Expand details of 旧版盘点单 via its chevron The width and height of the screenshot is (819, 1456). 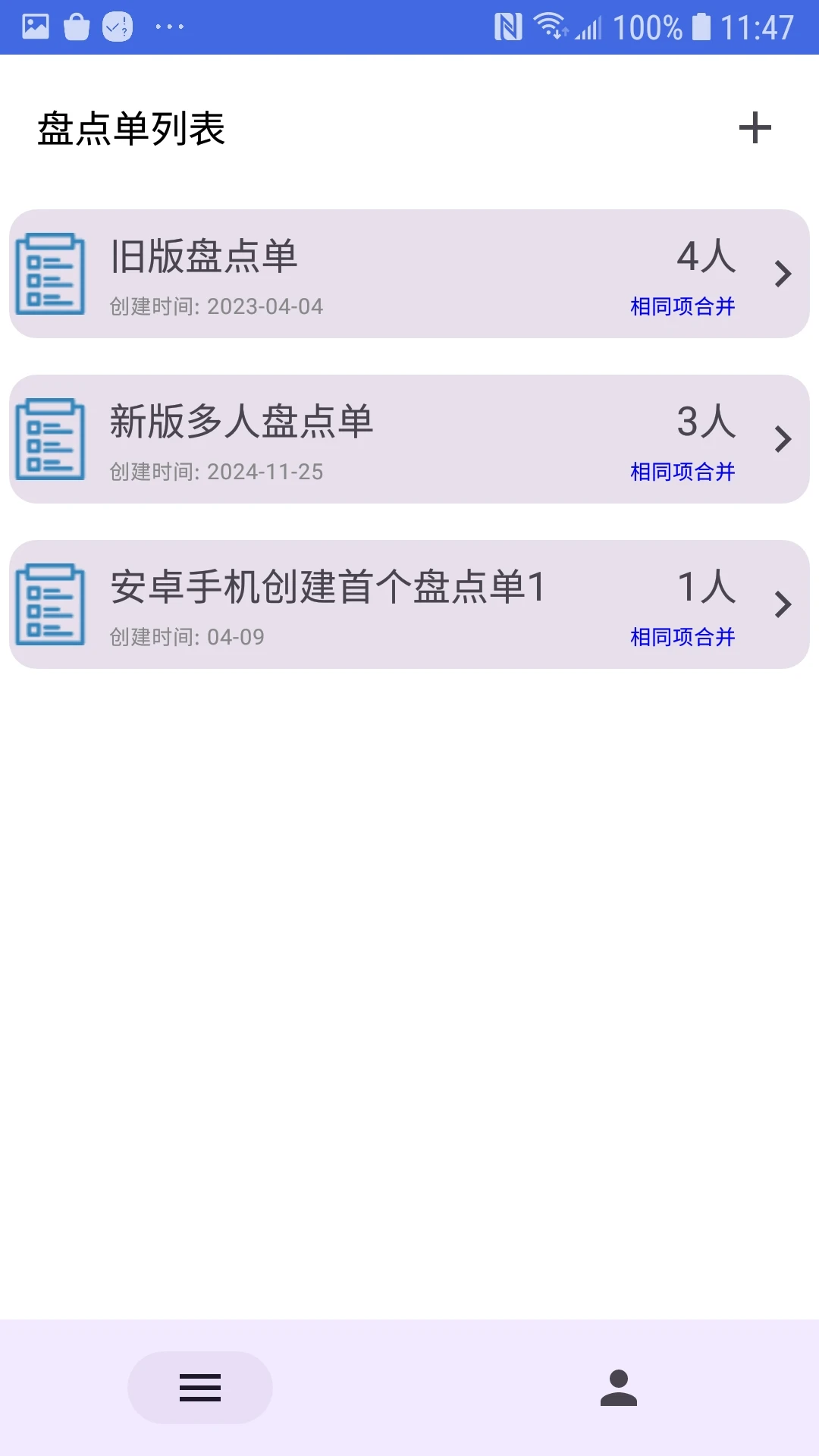pos(783,275)
